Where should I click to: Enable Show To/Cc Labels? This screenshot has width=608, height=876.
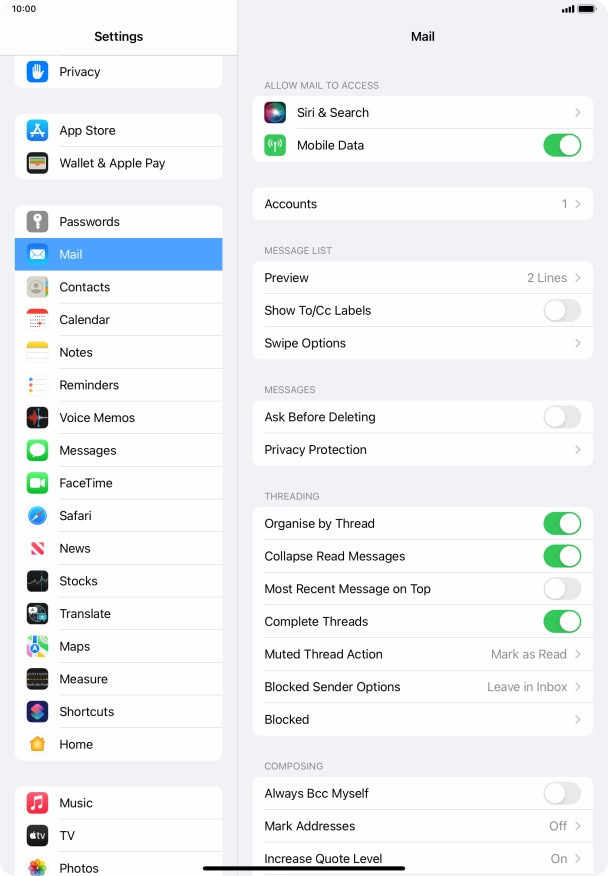click(561, 310)
